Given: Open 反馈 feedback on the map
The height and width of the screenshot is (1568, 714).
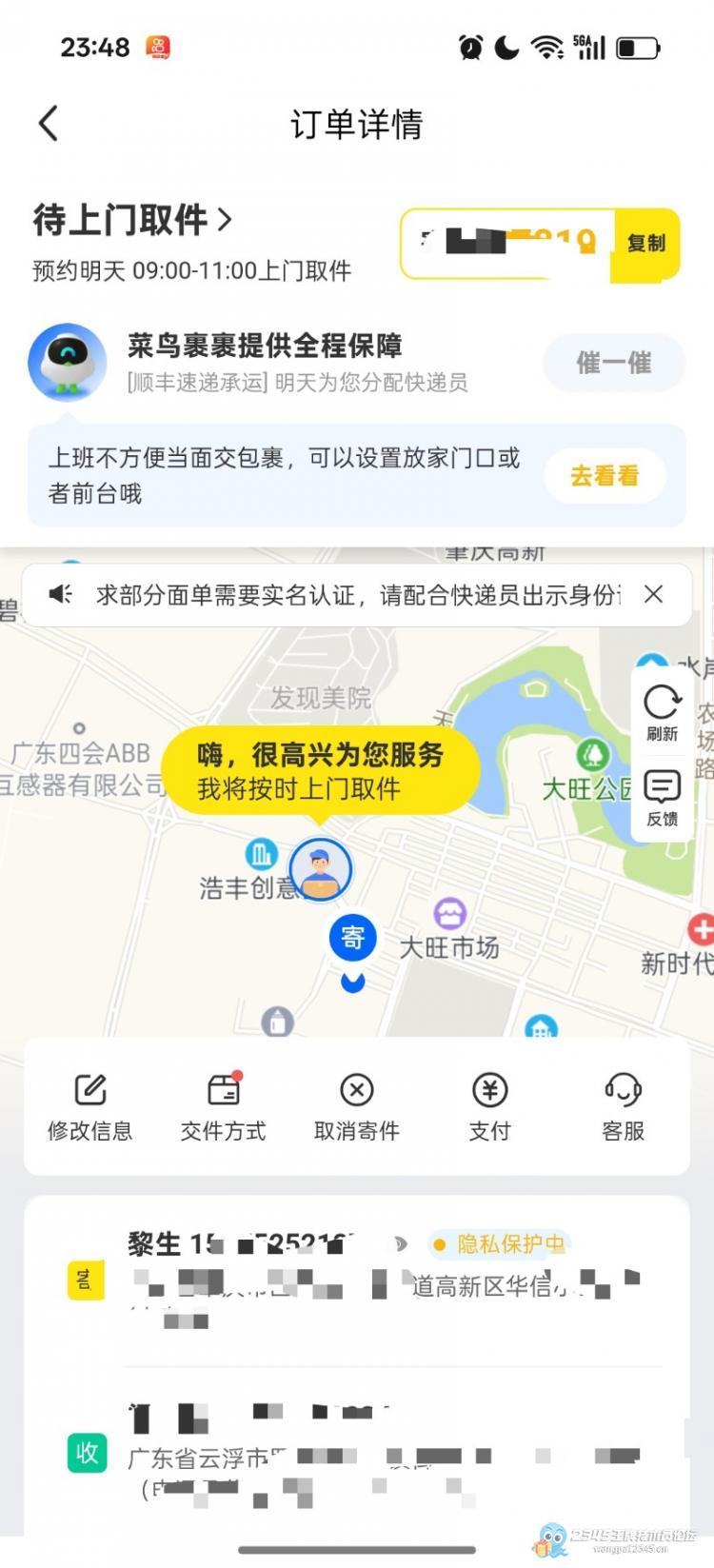Looking at the screenshot, I should pyautogui.click(x=662, y=798).
